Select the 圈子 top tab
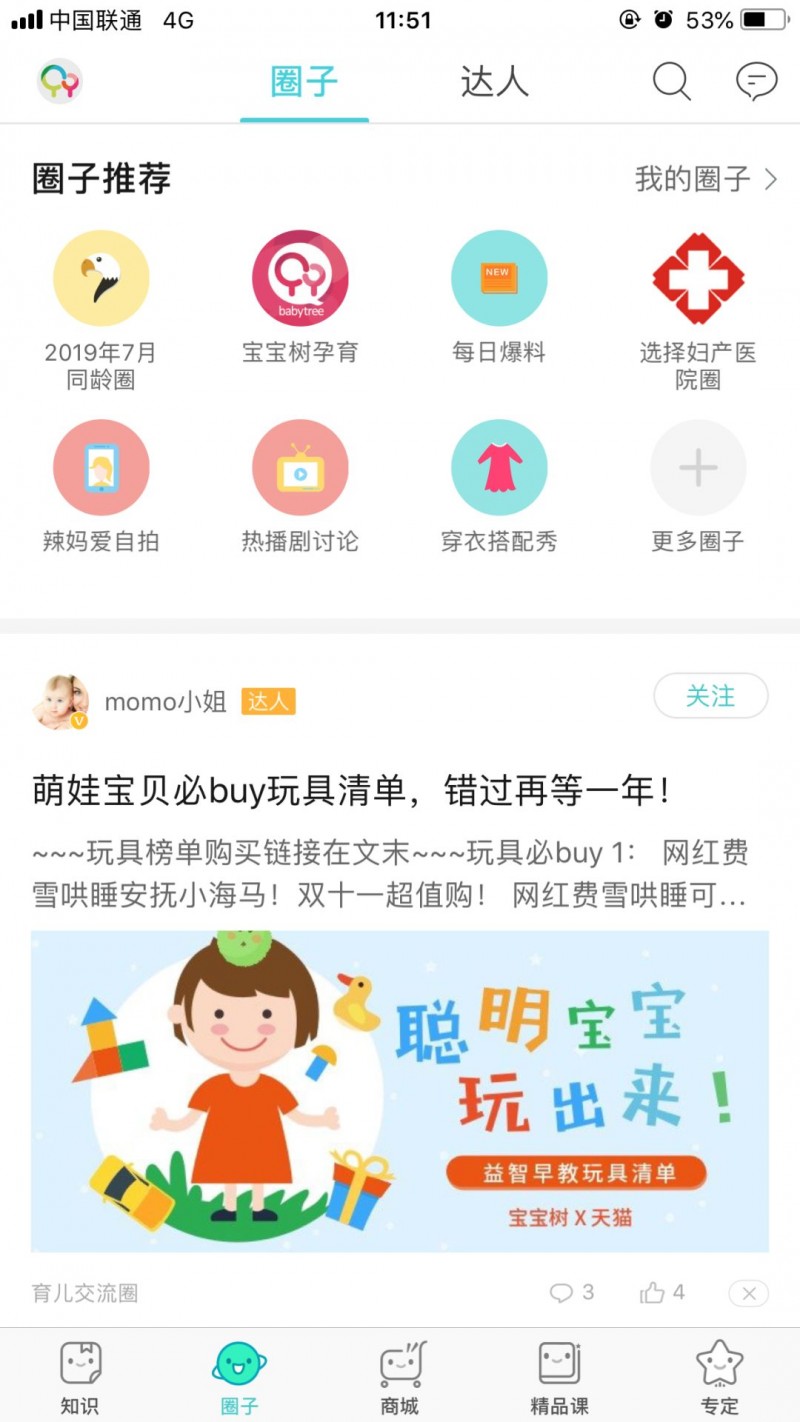The image size is (800, 1422). click(304, 82)
